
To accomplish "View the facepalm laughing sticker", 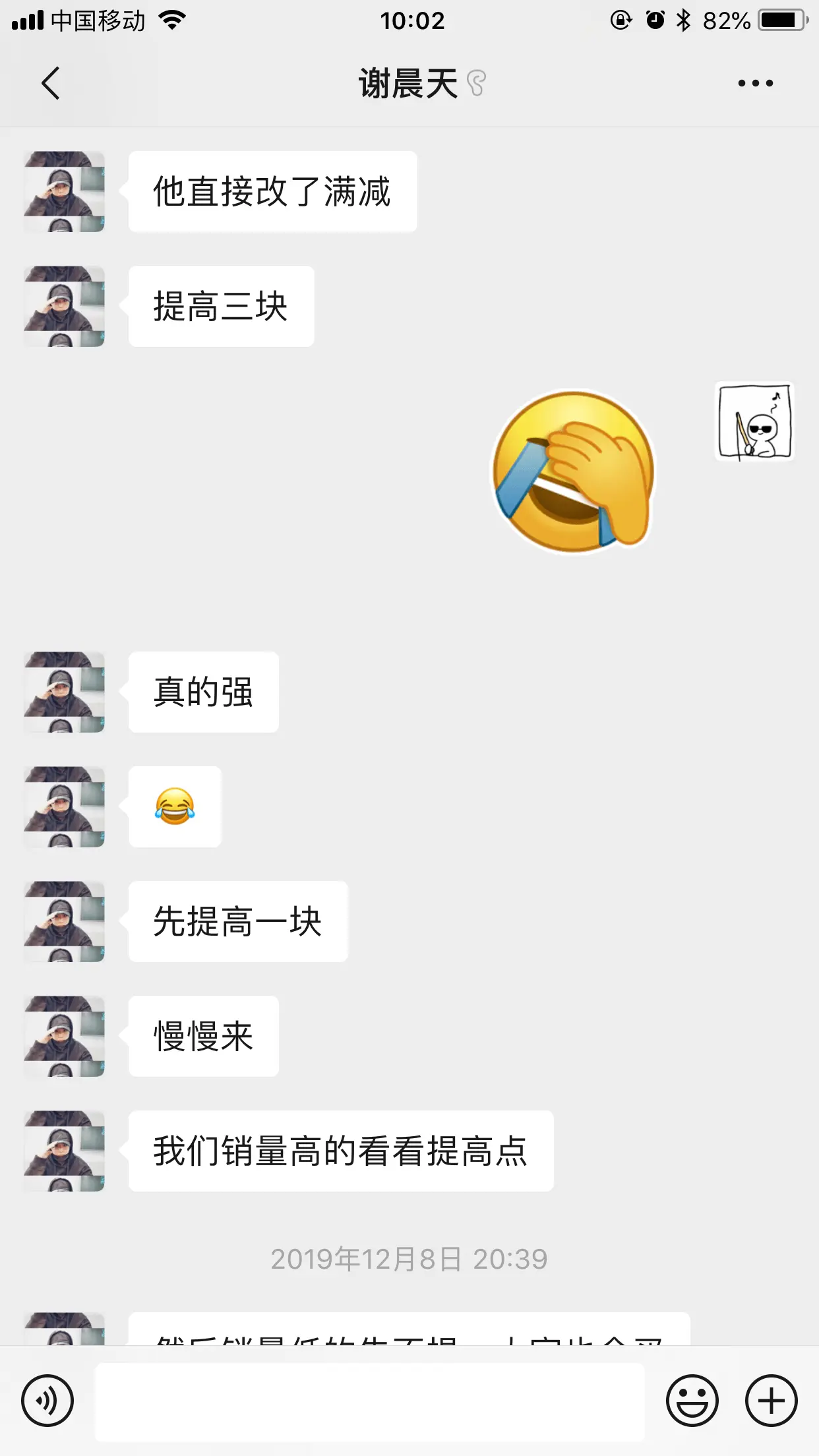I will coord(574,471).
